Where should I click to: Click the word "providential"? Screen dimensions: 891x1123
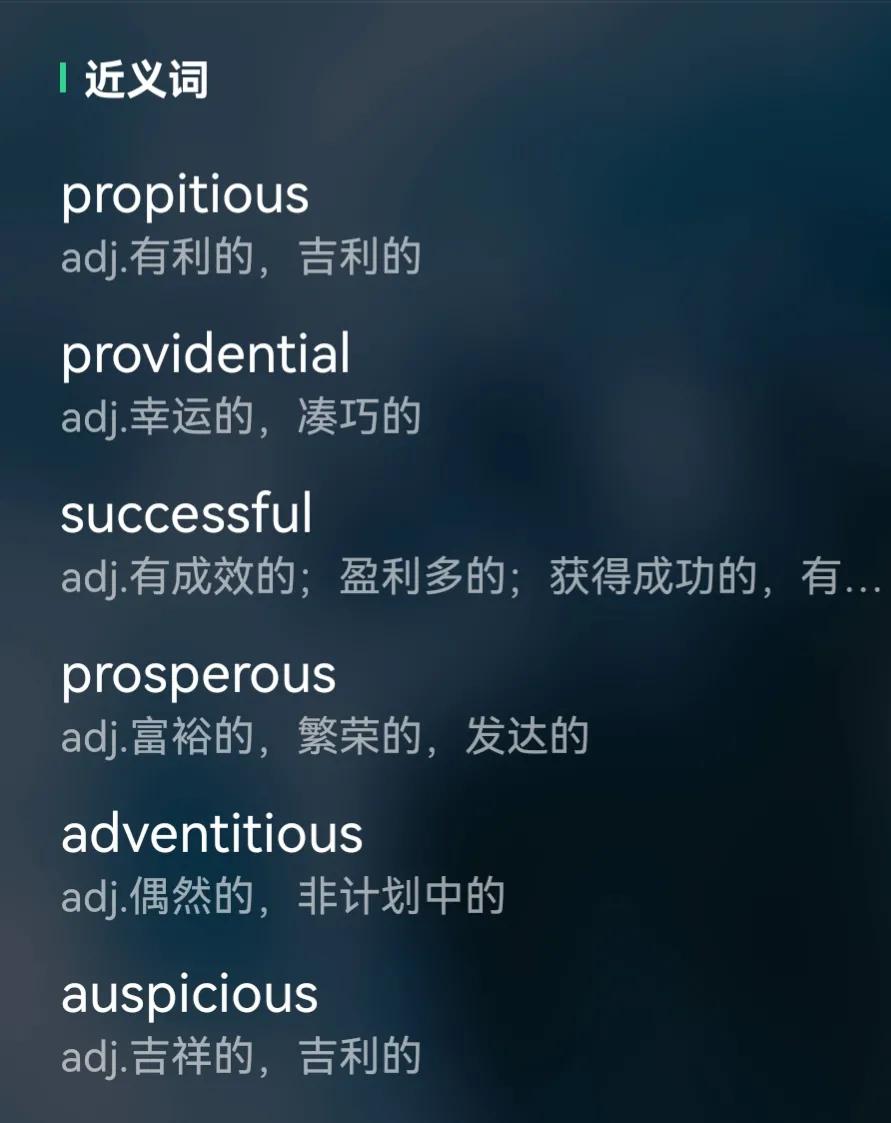(x=205, y=356)
